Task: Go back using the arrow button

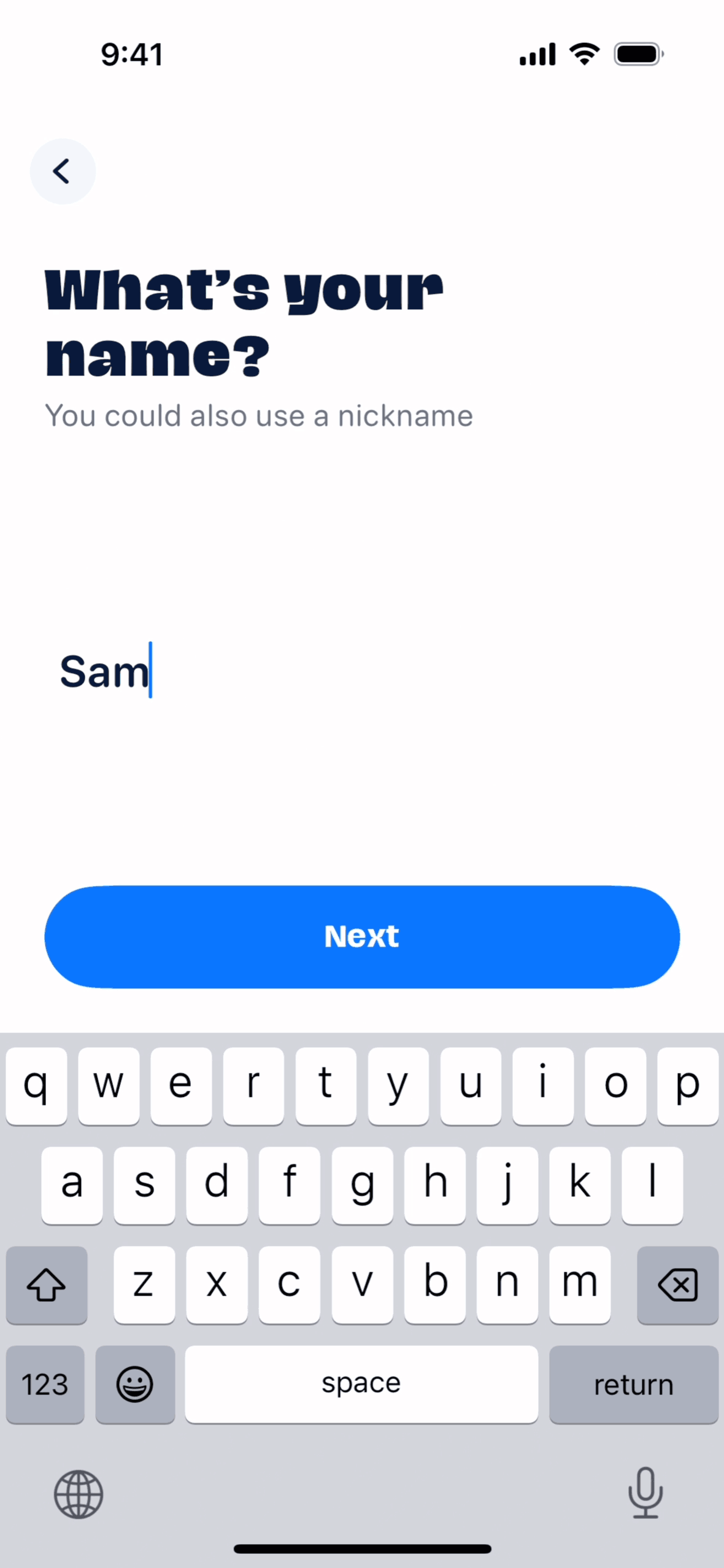Action: pos(63,171)
